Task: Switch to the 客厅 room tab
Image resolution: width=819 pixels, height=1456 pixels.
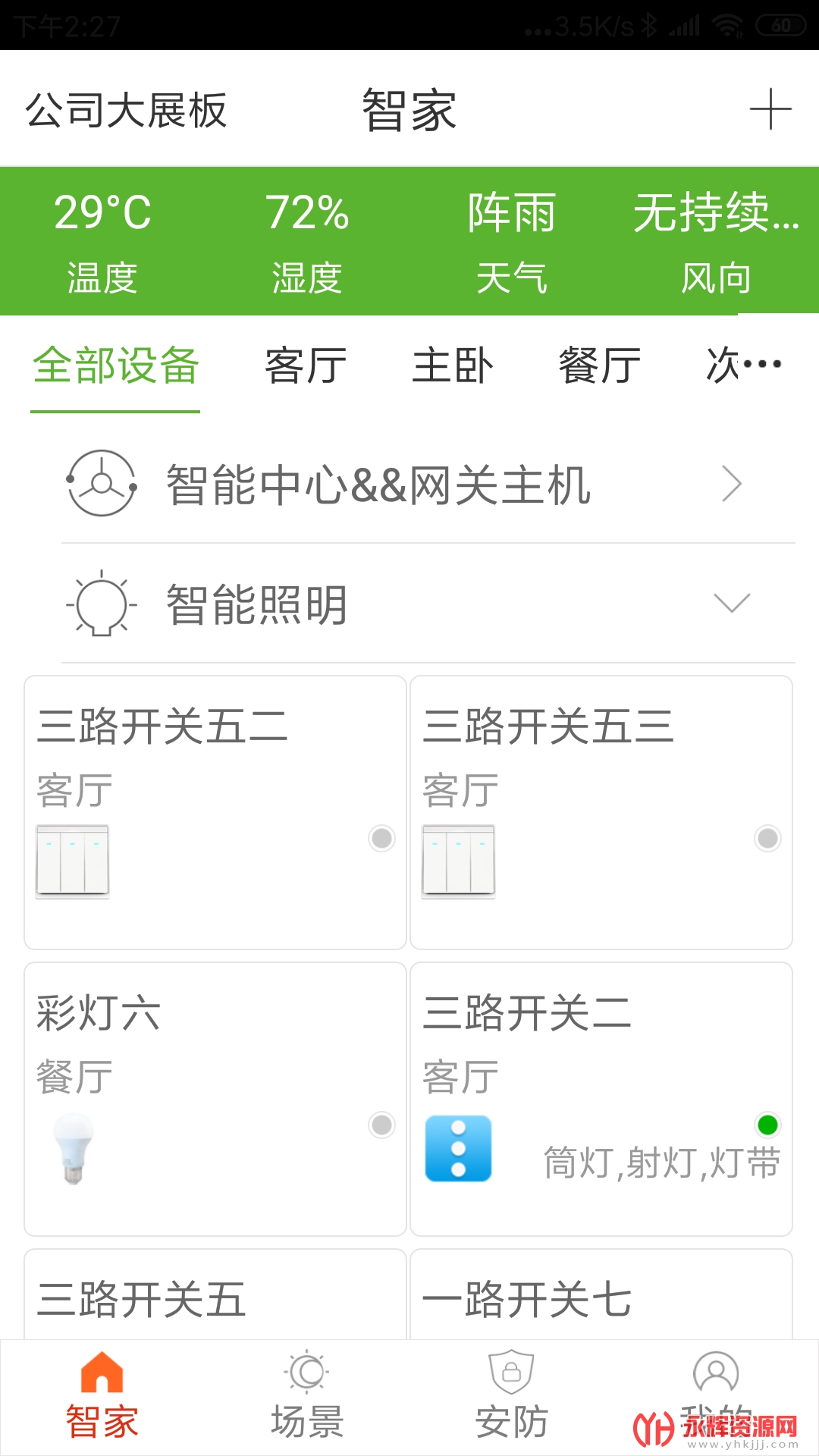Action: click(306, 366)
